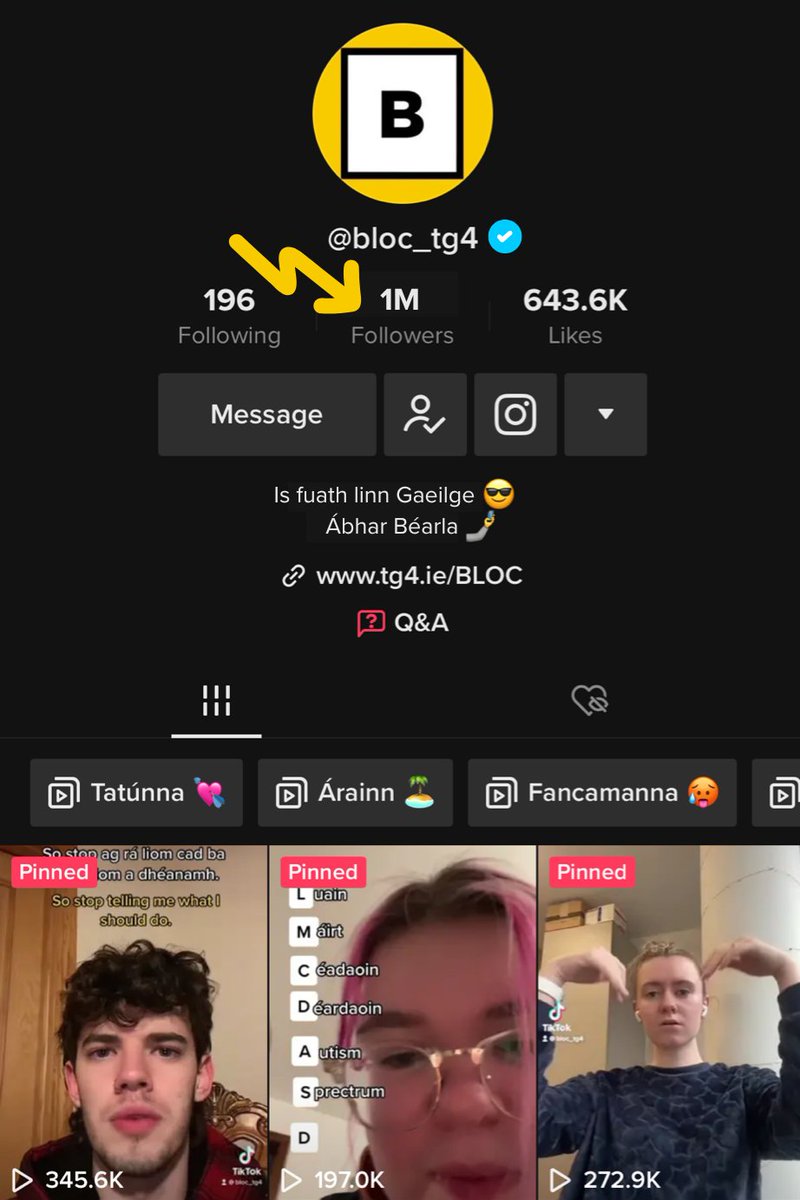This screenshot has height=1200, width=800.
Task: Play the pinned video with 272.9K views
Action: [669, 1020]
